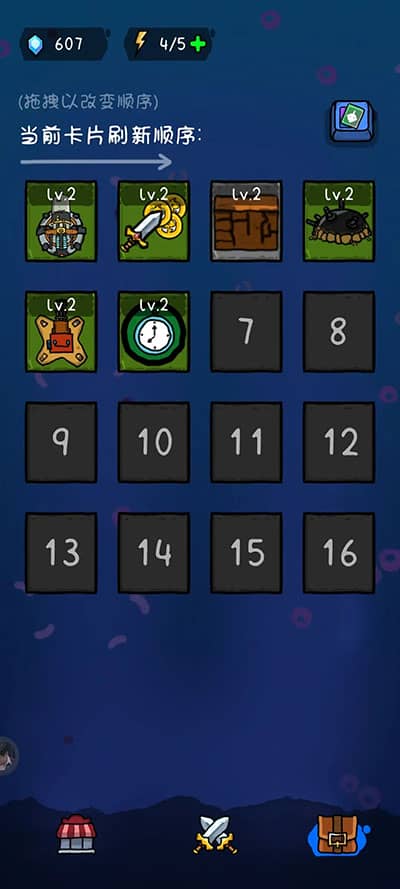Switch to the shop tab
The width and height of the screenshot is (400, 889).
pyautogui.click(x=76, y=833)
